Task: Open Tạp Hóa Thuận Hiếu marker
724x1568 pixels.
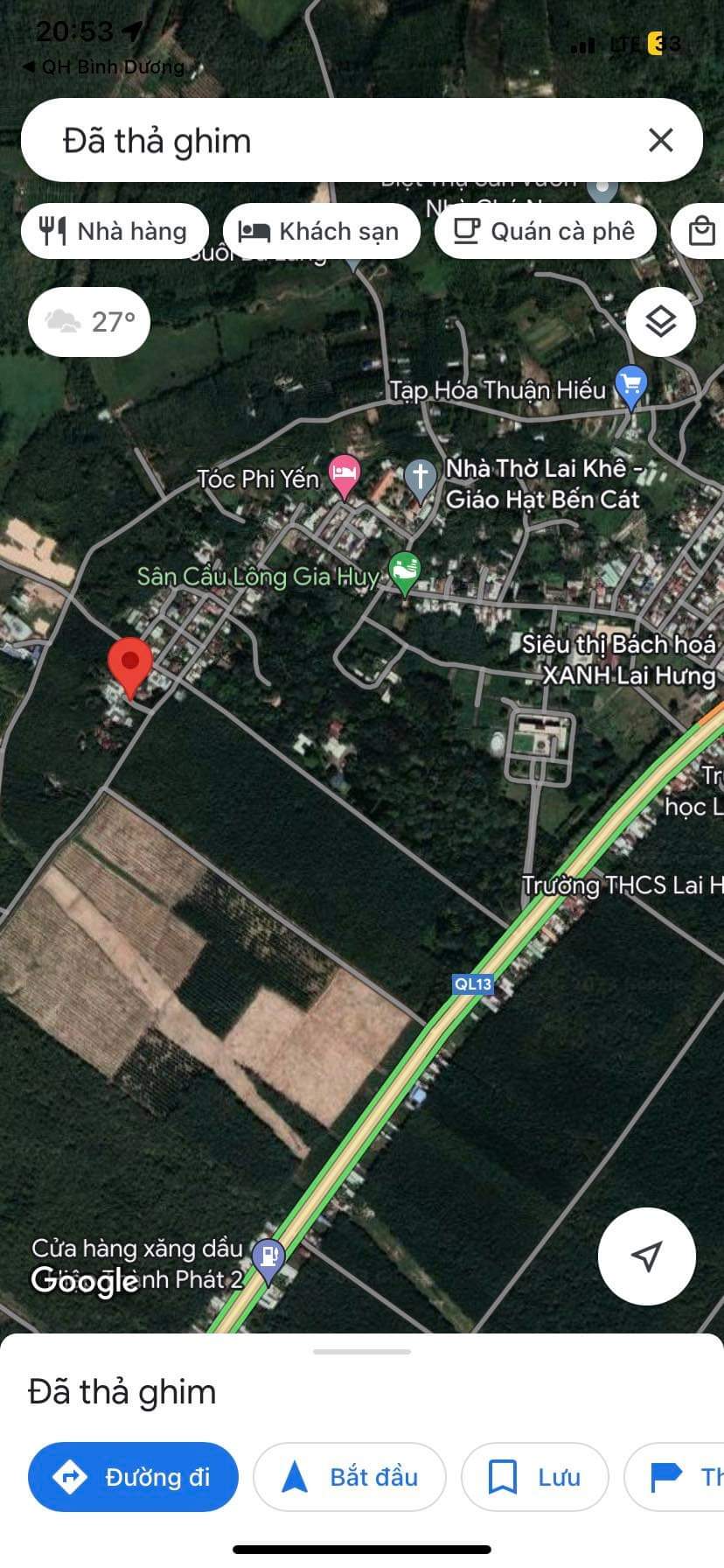Action: coord(630,385)
